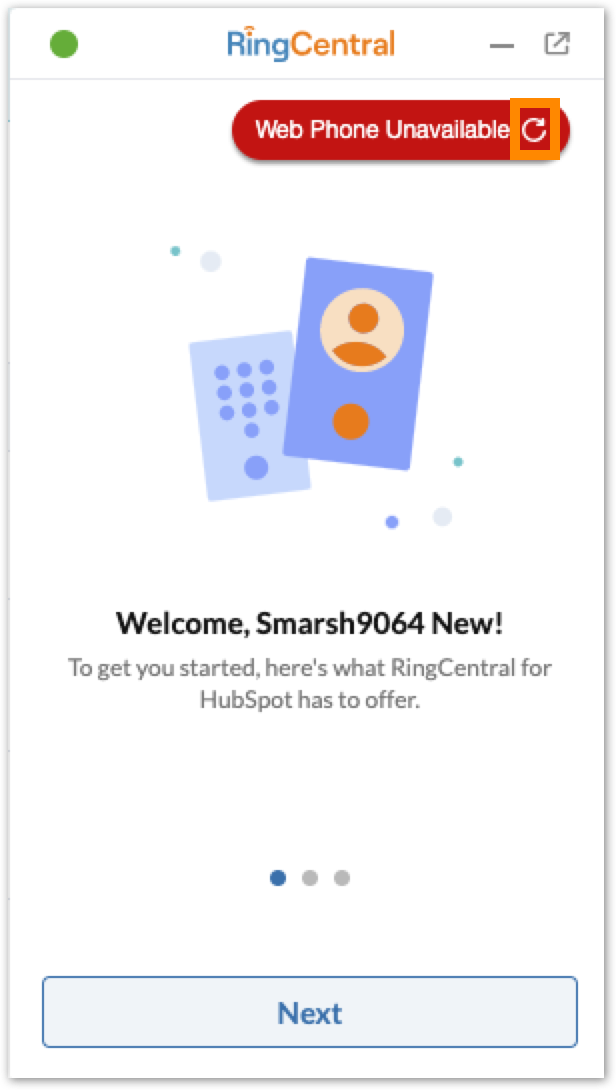Image resolution: width=616 pixels, height=1090 pixels.
Task: Tap Next to continue the welcome tour
Action: (309, 1012)
